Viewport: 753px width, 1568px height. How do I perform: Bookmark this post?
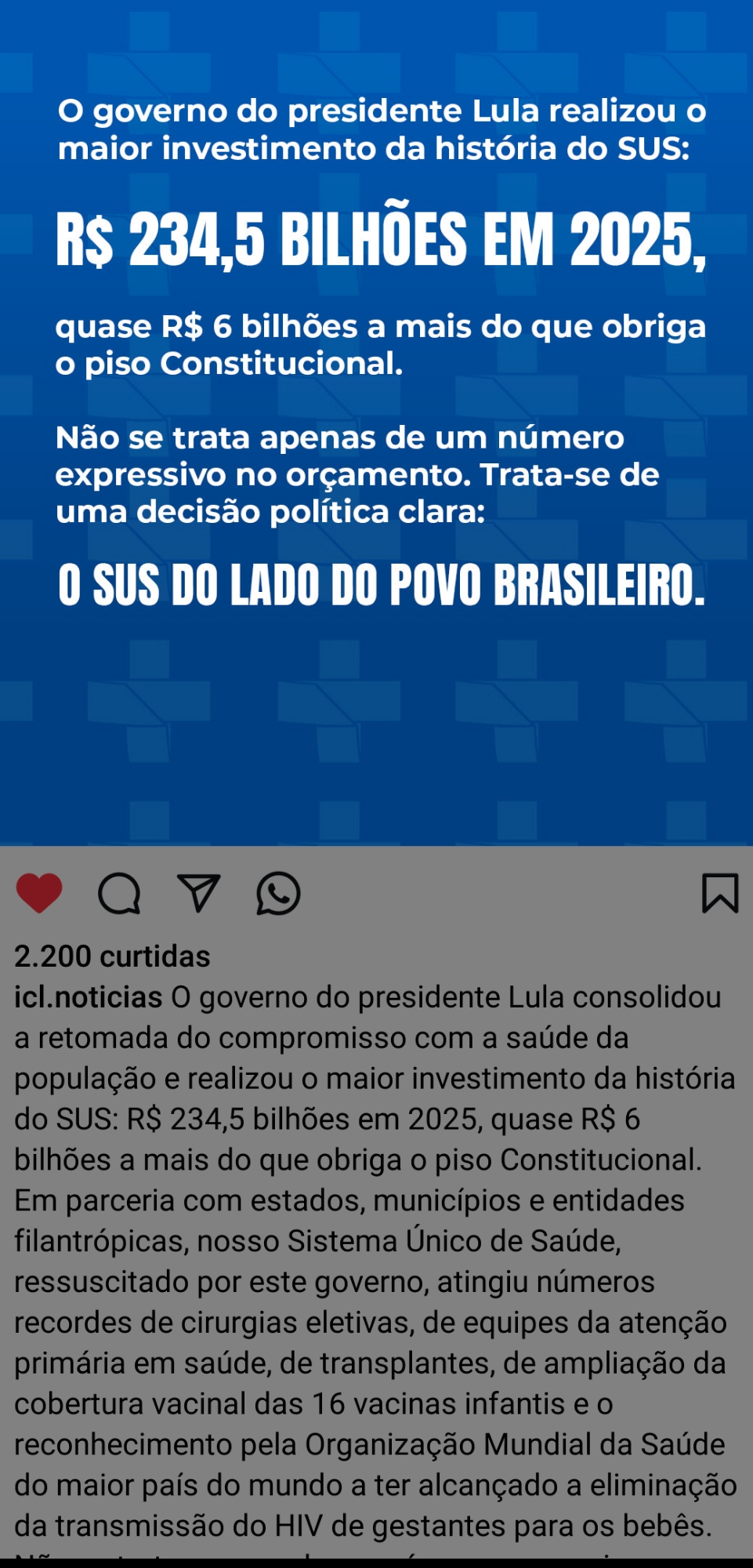pyautogui.click(x=719, y=894)
